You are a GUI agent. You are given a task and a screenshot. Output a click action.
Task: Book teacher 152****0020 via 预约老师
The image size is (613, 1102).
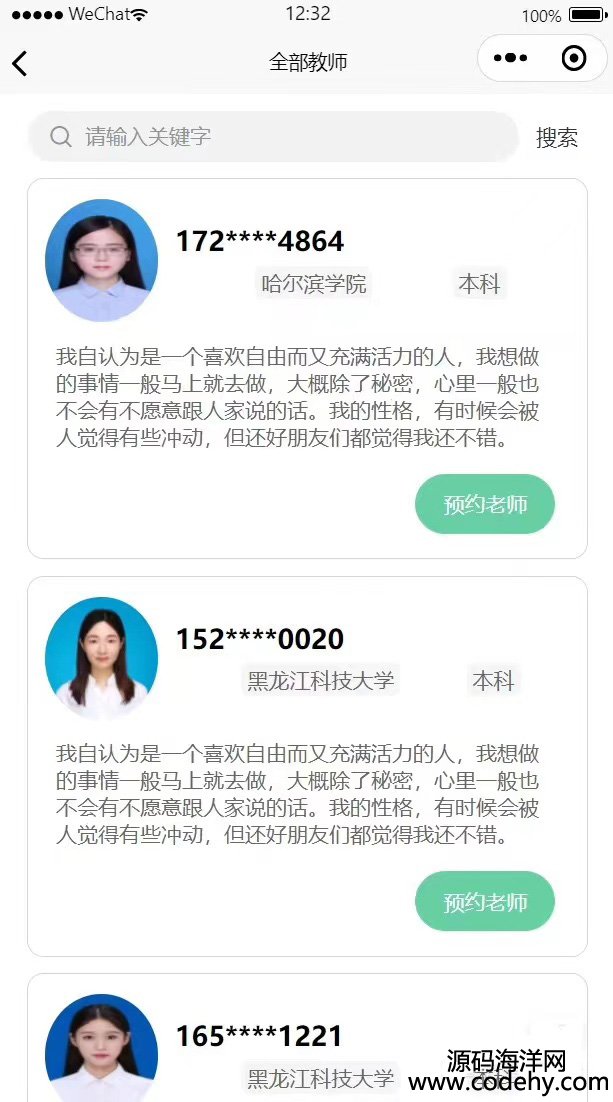484,902
